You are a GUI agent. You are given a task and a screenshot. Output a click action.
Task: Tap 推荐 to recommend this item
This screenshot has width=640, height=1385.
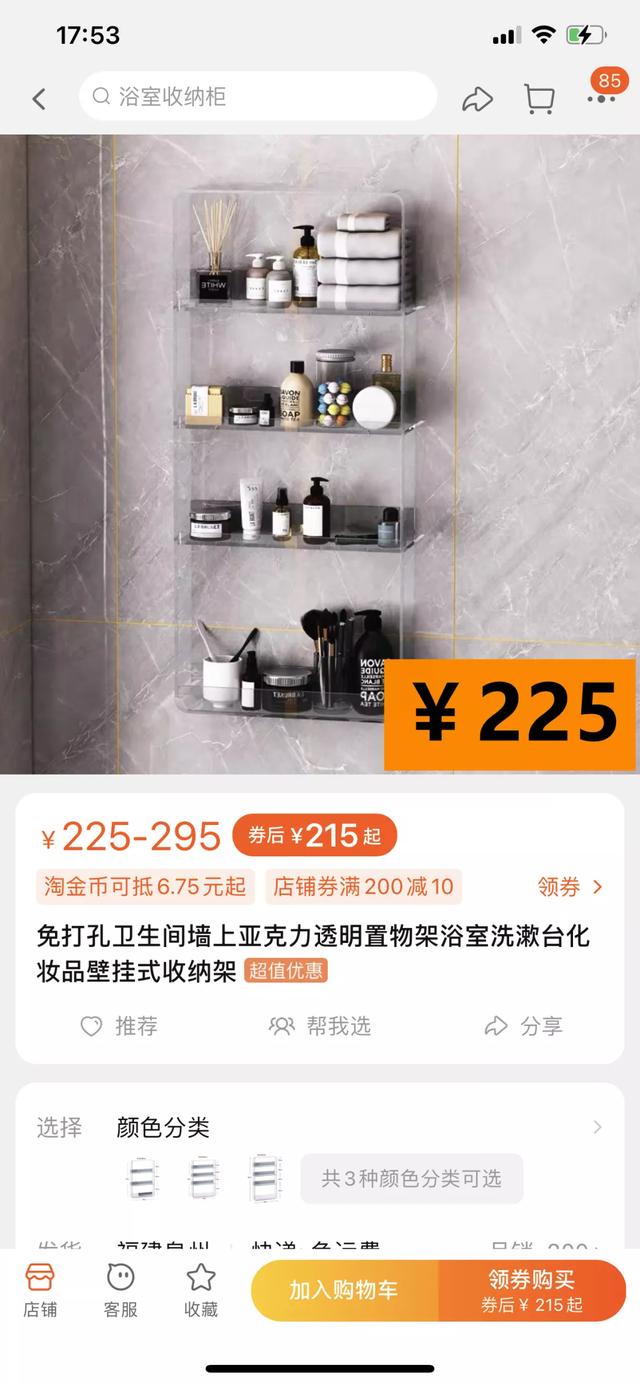pyautogui.click(x=119, y=1026)
